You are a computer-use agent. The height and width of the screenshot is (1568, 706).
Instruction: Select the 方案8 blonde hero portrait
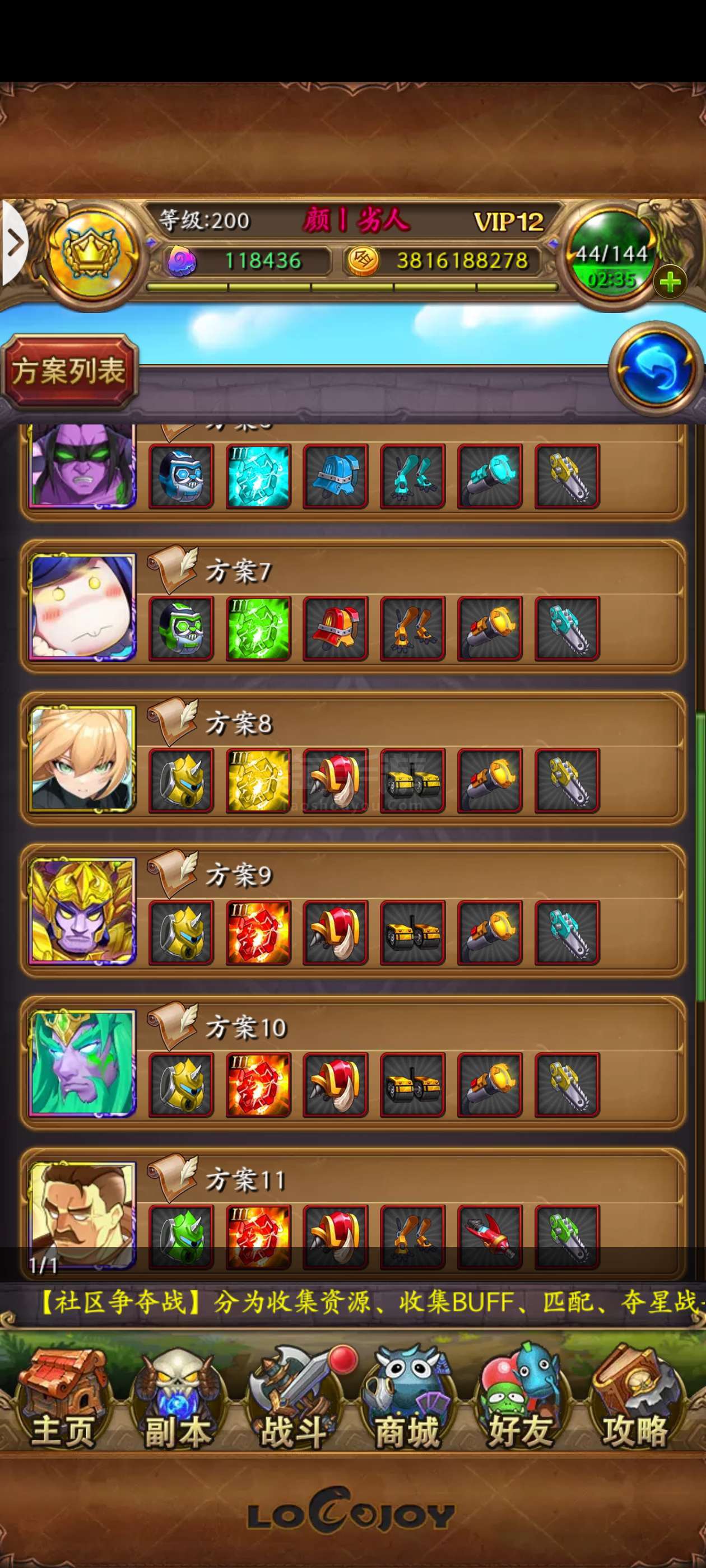[83, 759]
